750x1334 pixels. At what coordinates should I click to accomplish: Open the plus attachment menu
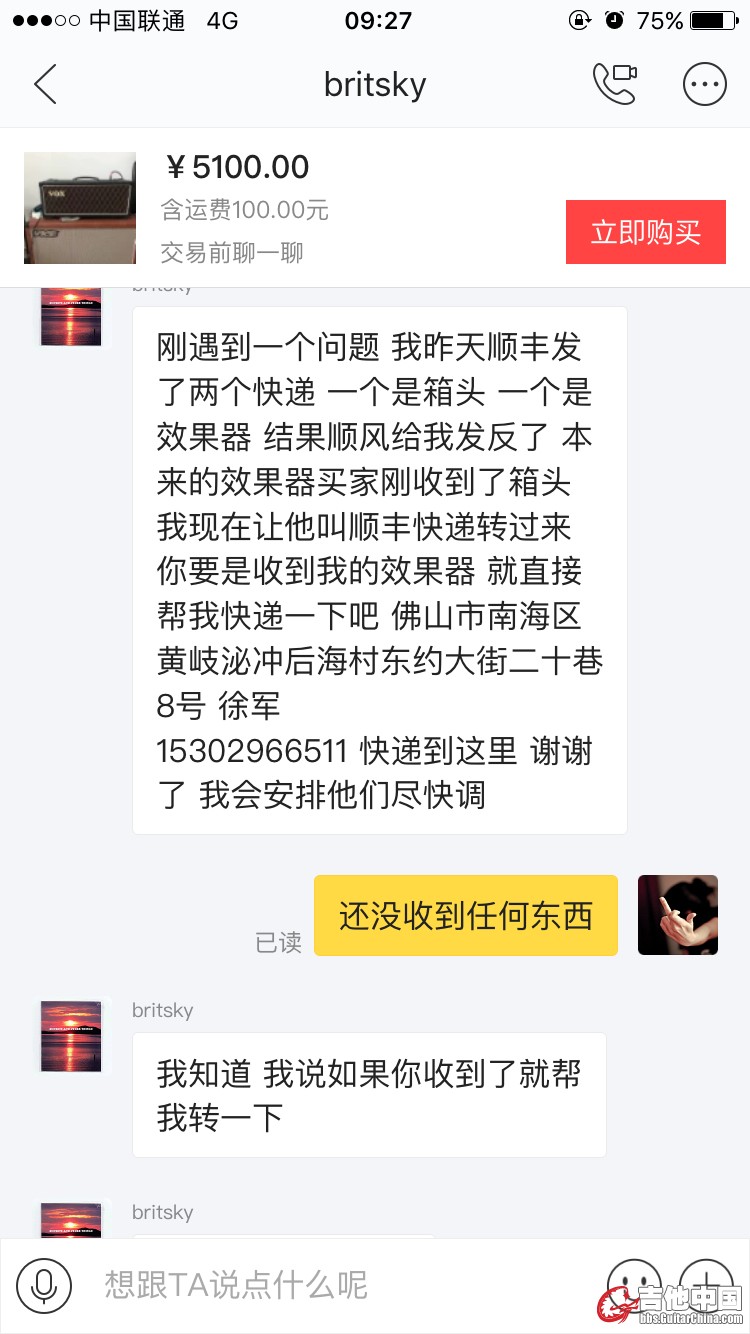tap(706, 1283)
